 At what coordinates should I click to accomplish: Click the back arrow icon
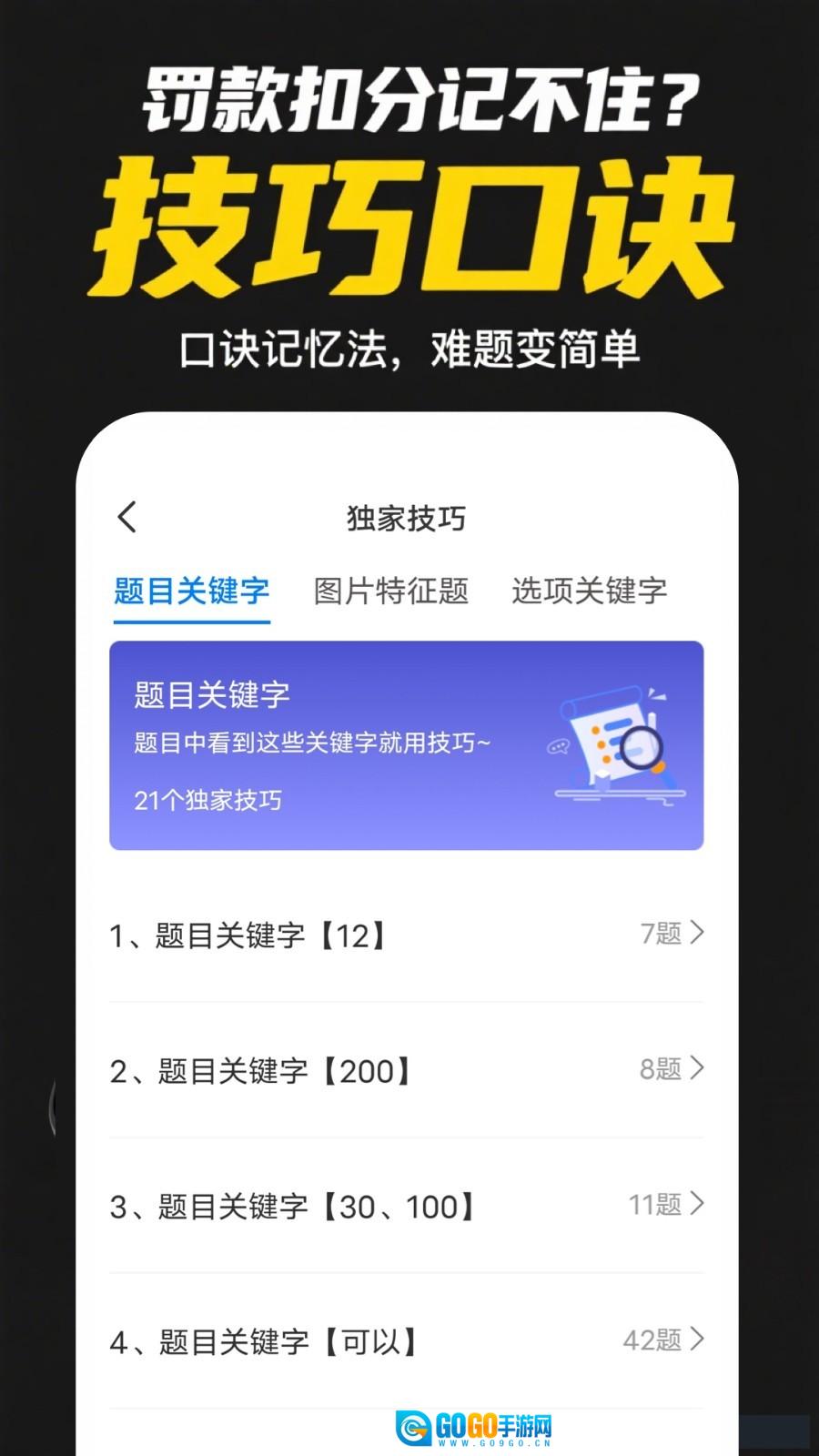[127, 516]
